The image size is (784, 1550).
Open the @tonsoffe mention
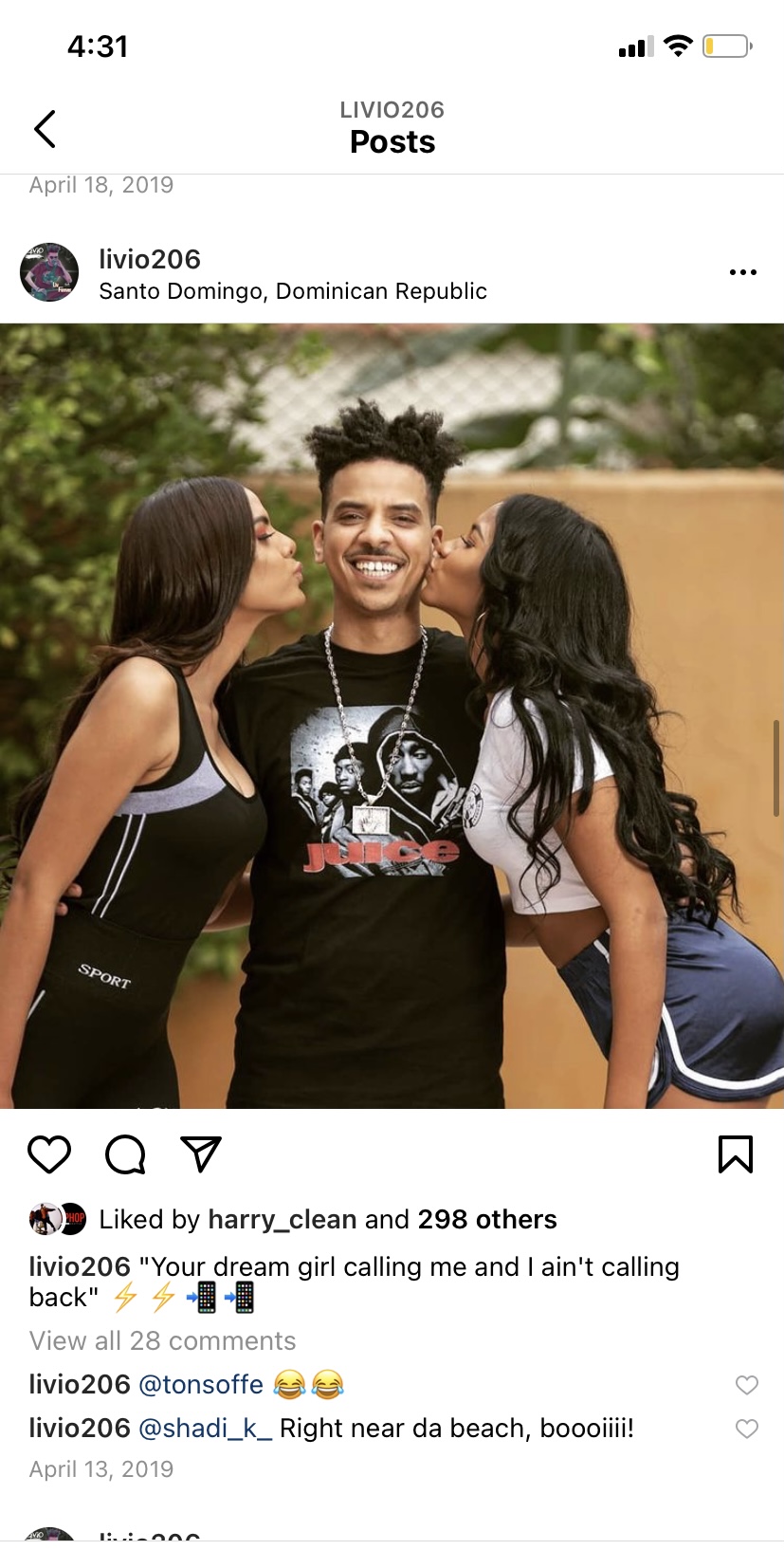[201, 1384]
